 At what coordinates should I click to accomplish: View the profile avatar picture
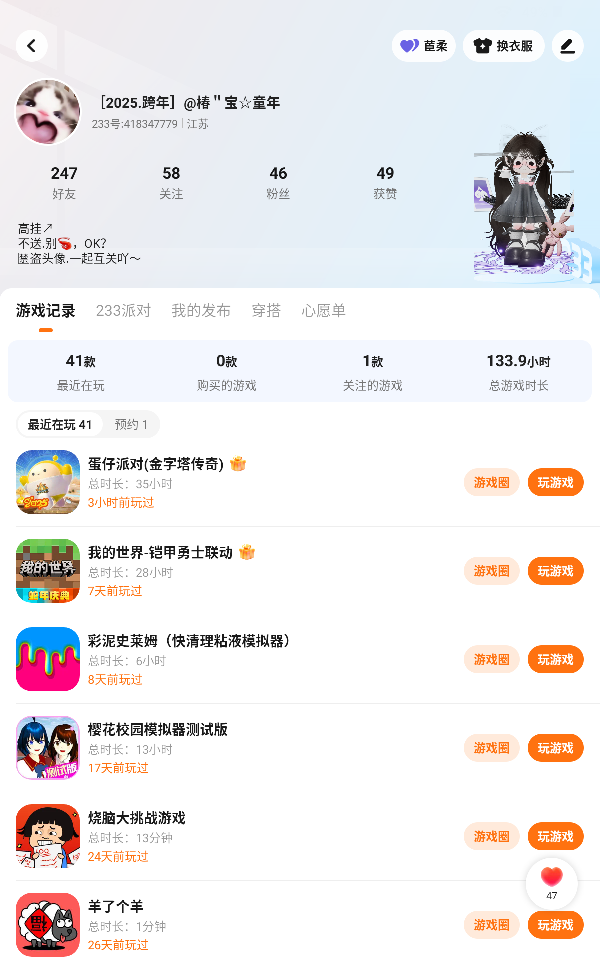(x=48, y=113)
